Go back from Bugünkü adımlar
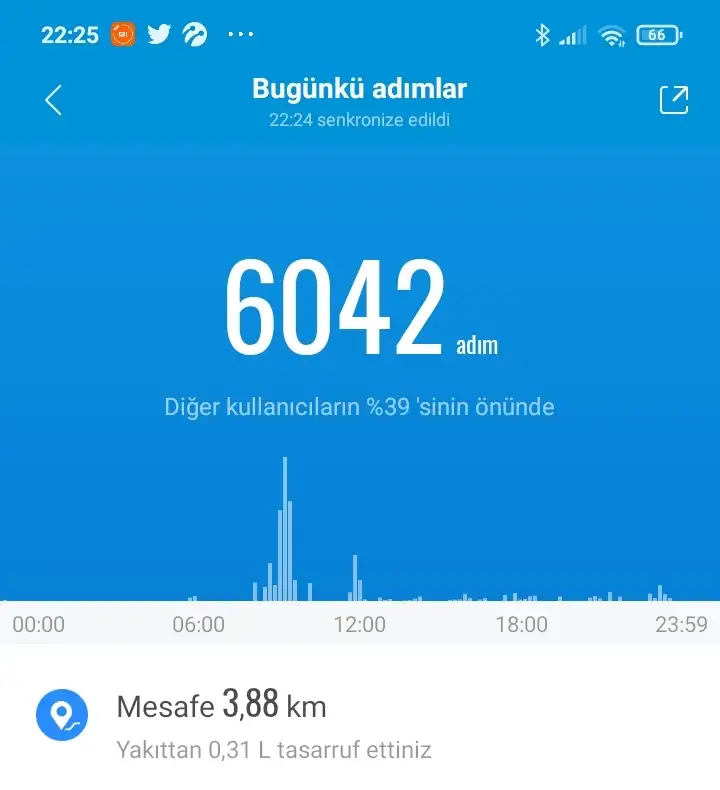The height and width of the screenshot is (790, 720). click(54, 100)
